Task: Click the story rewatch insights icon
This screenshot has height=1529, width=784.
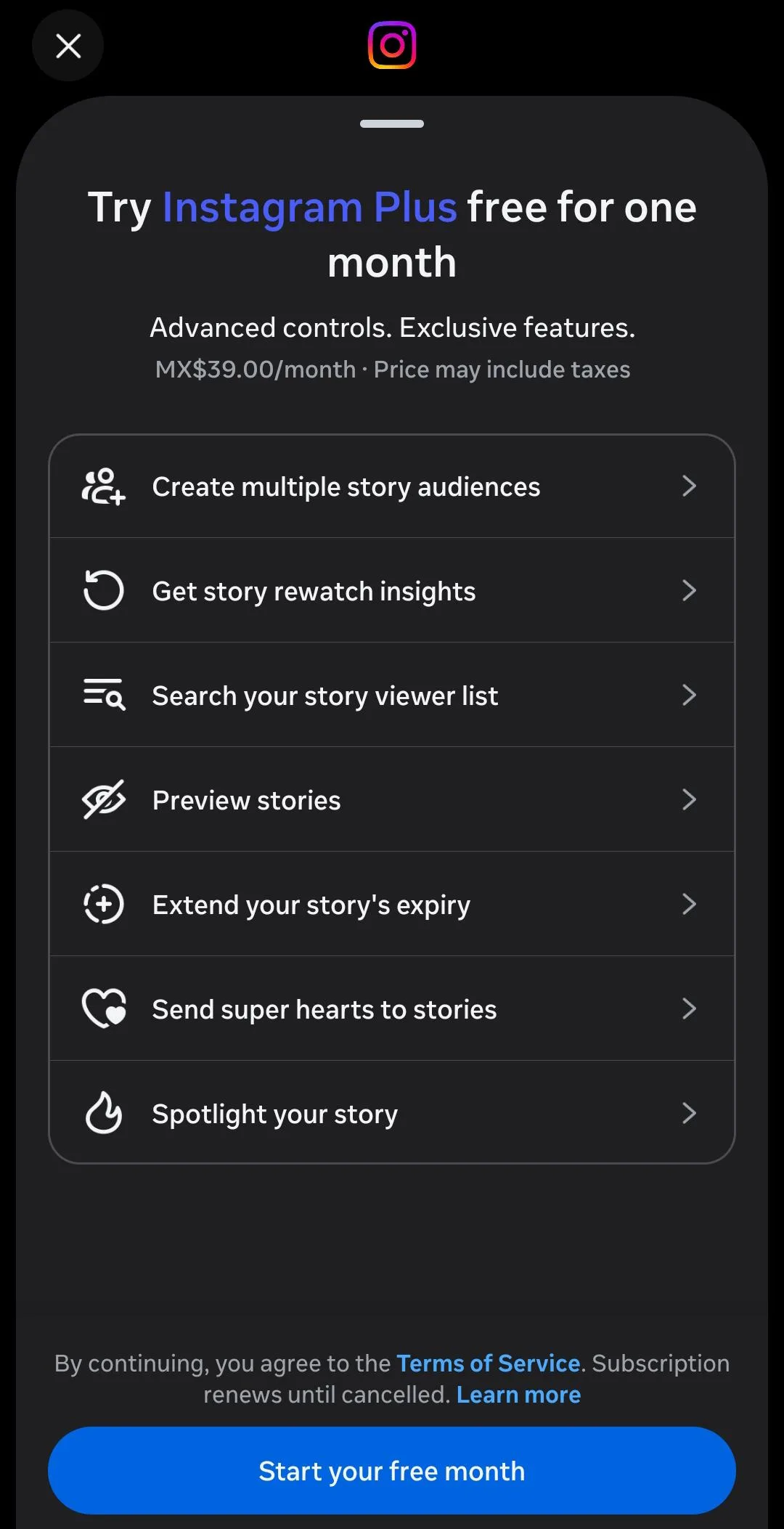Action: 103,590
